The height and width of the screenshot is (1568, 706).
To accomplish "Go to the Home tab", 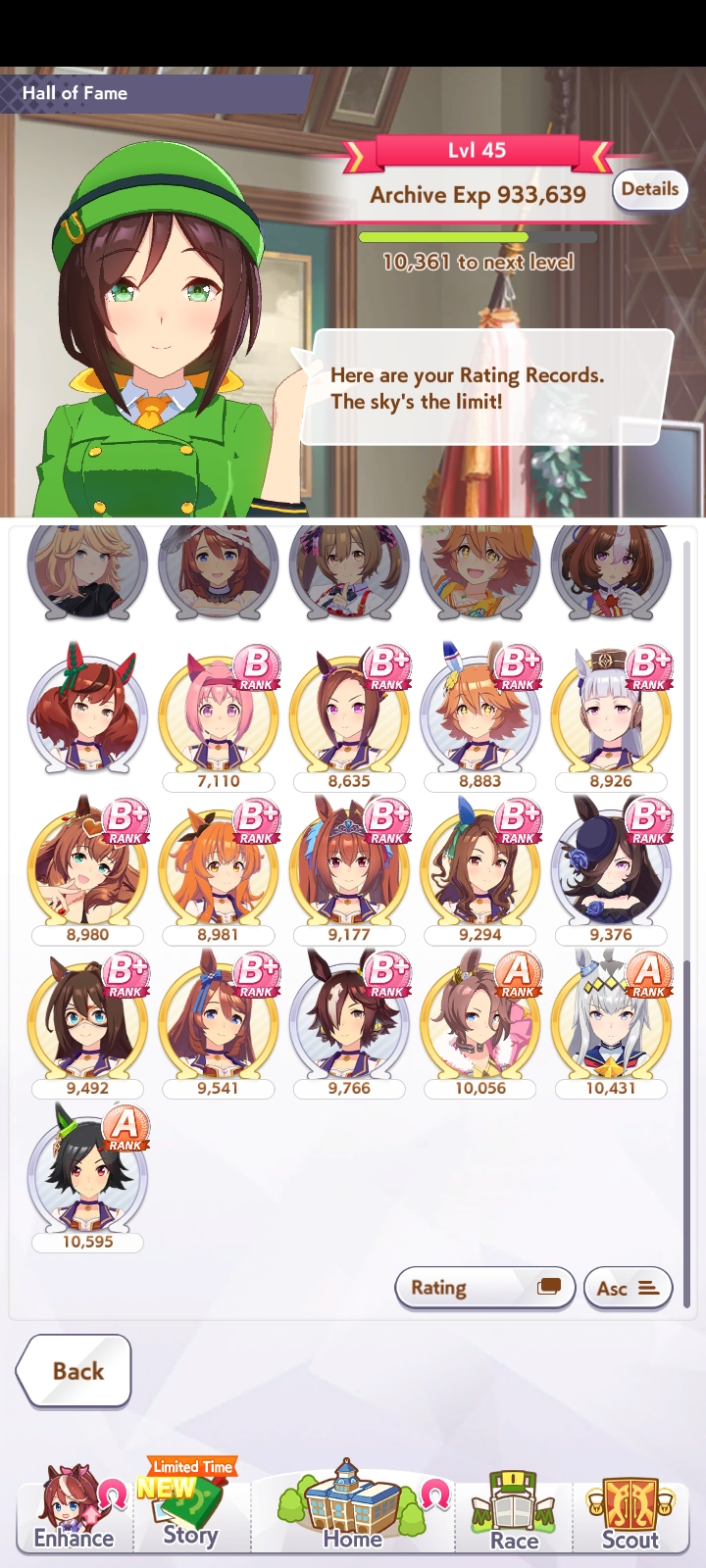I will coord(352,1507).
